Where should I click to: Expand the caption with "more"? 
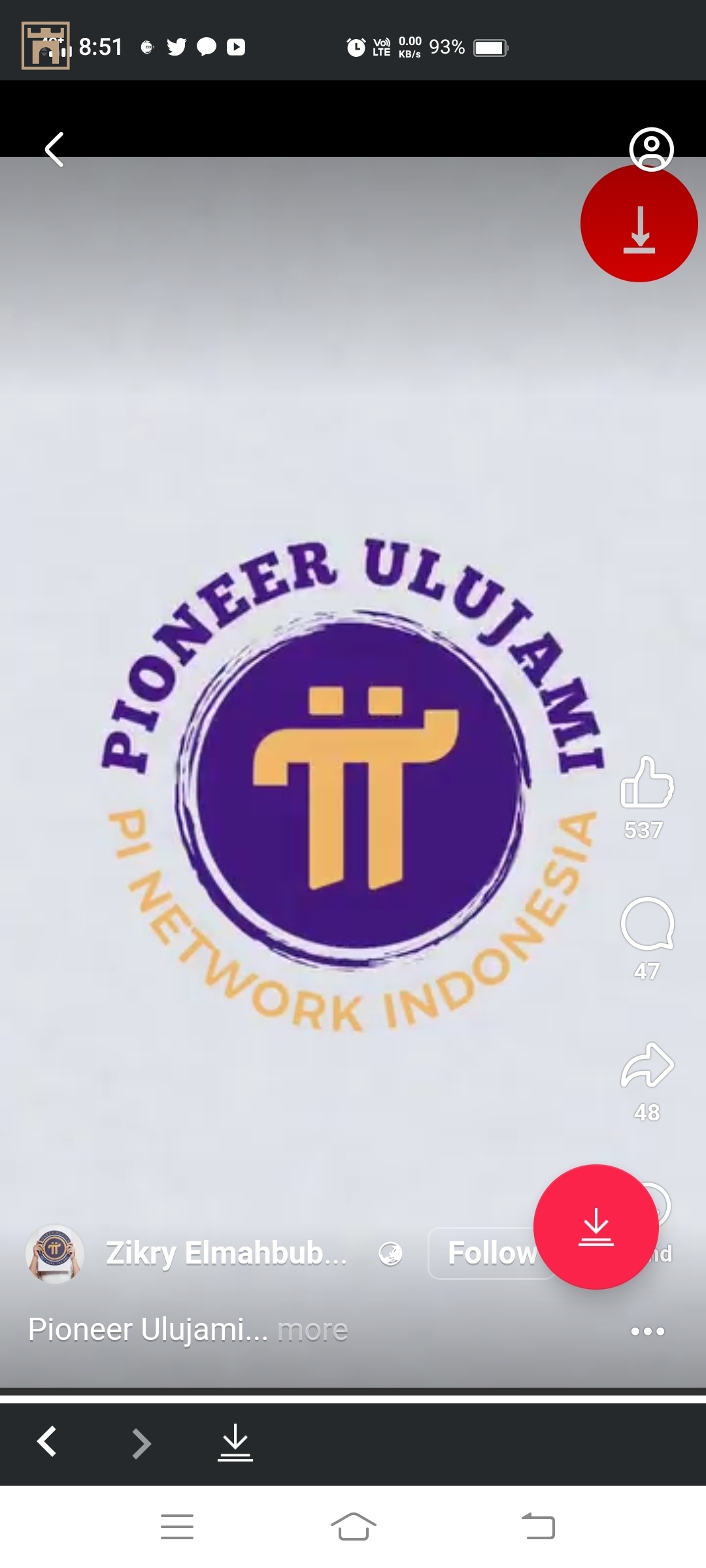312,1330
